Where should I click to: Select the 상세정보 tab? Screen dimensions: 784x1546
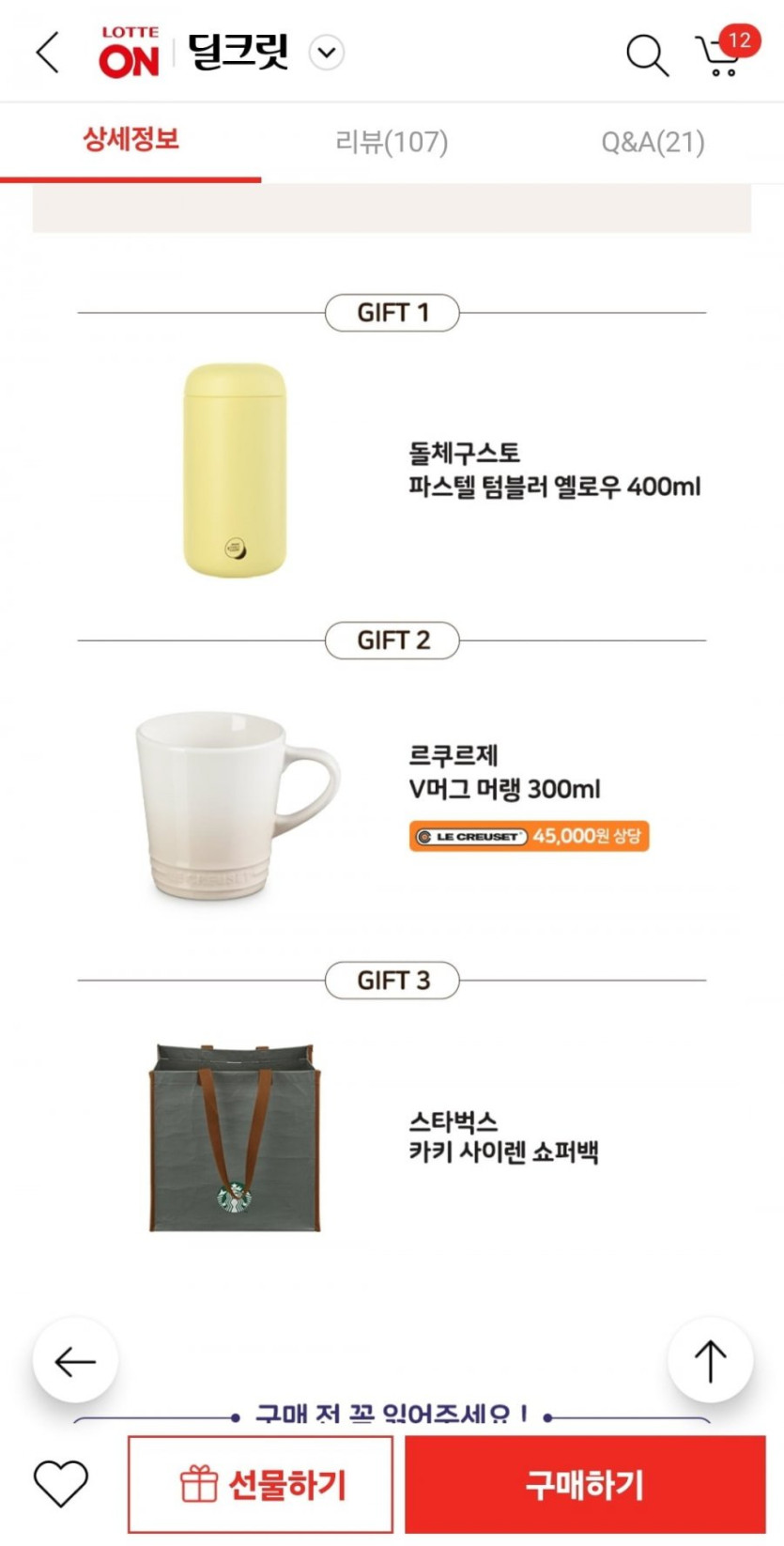tap(131, 140)
